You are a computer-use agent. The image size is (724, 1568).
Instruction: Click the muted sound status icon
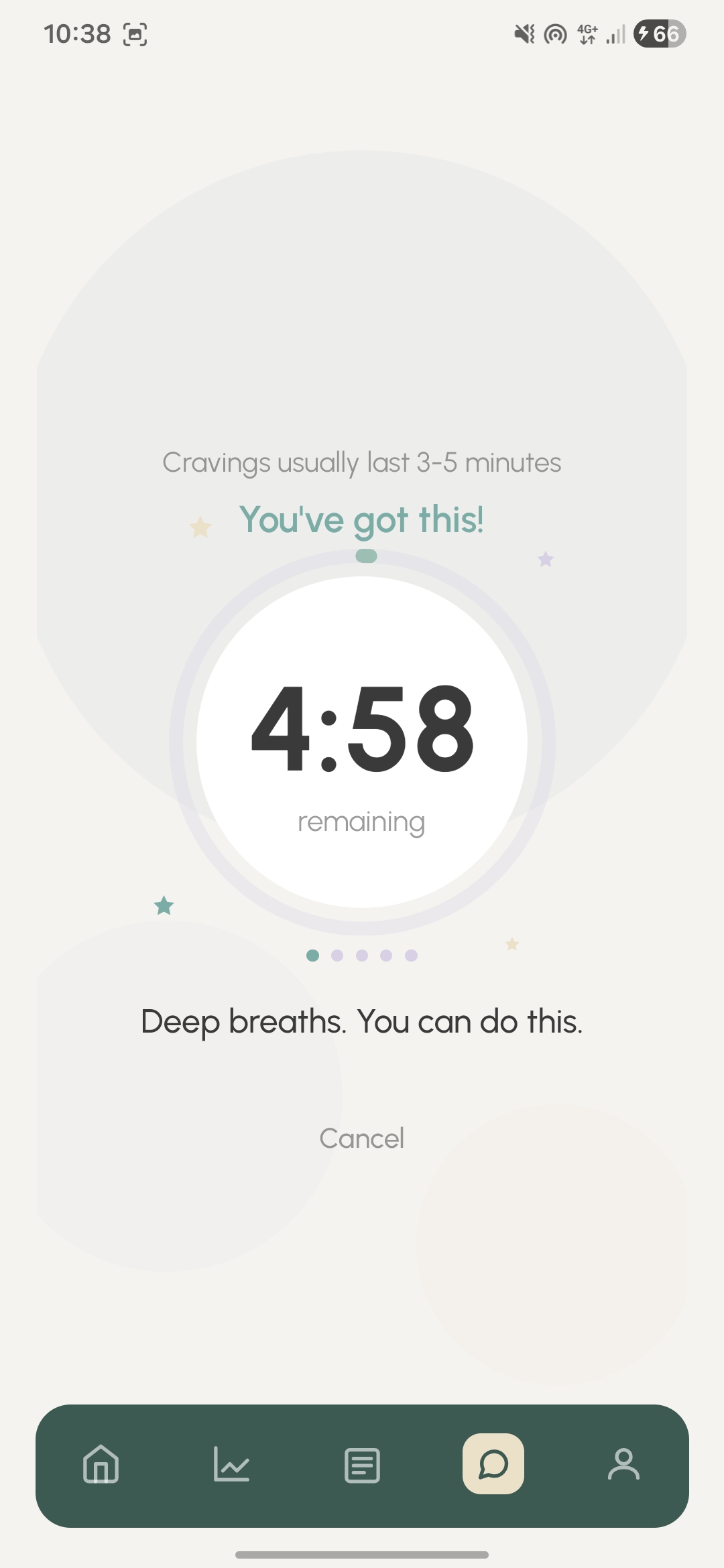tap(524, 34)
